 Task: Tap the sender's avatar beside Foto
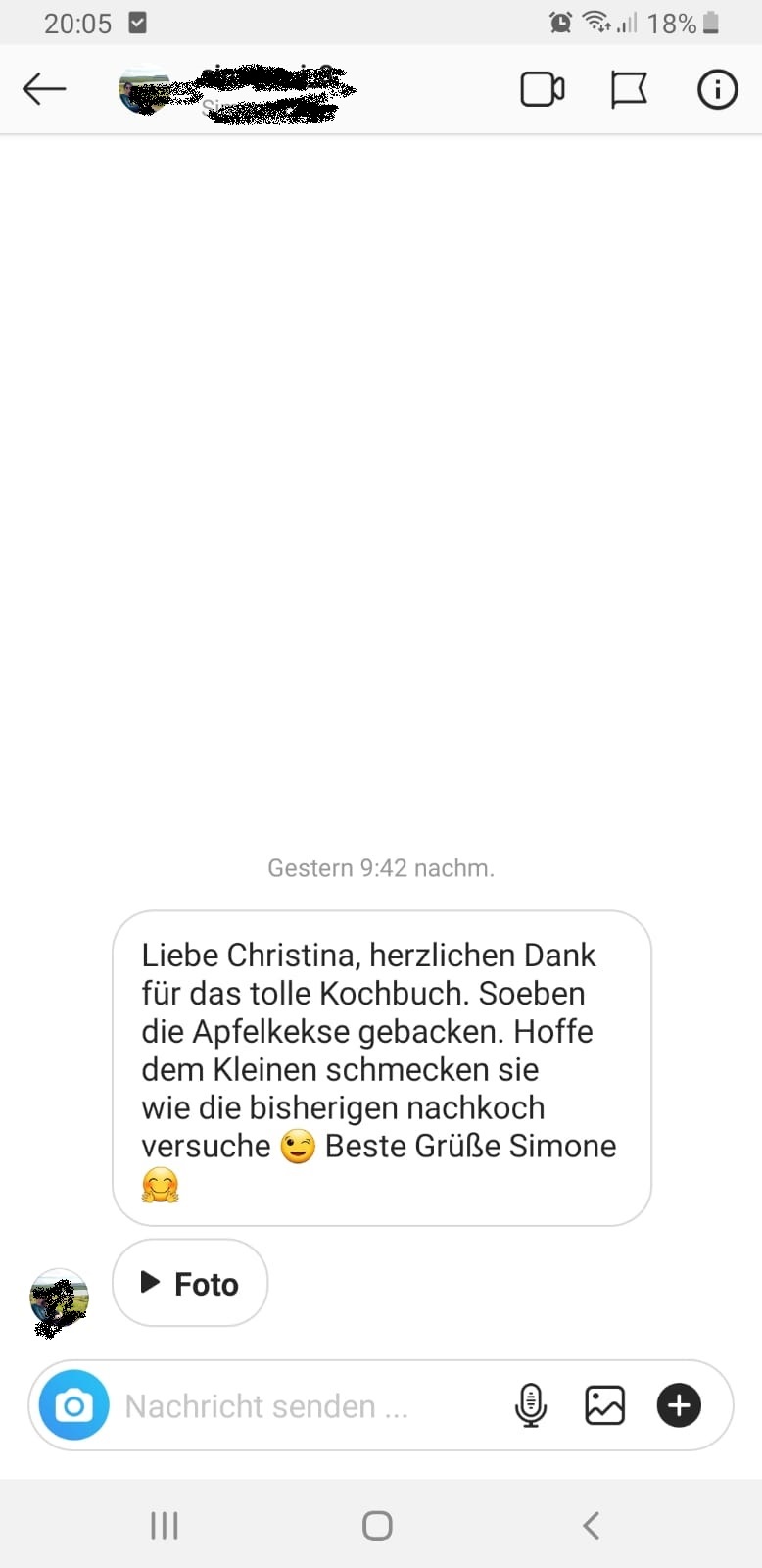click(x=60, y=1301)
